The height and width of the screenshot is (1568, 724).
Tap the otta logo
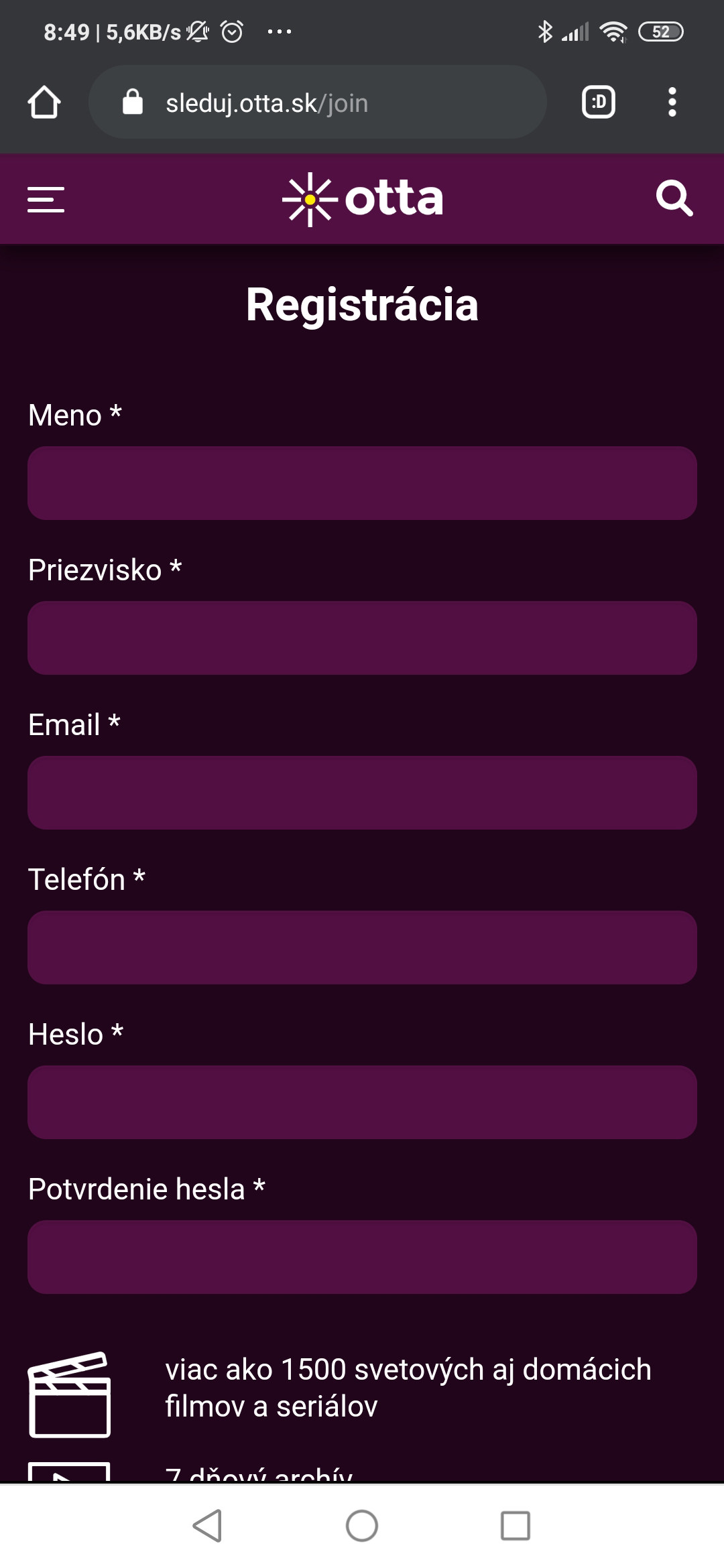pos(362,199)
